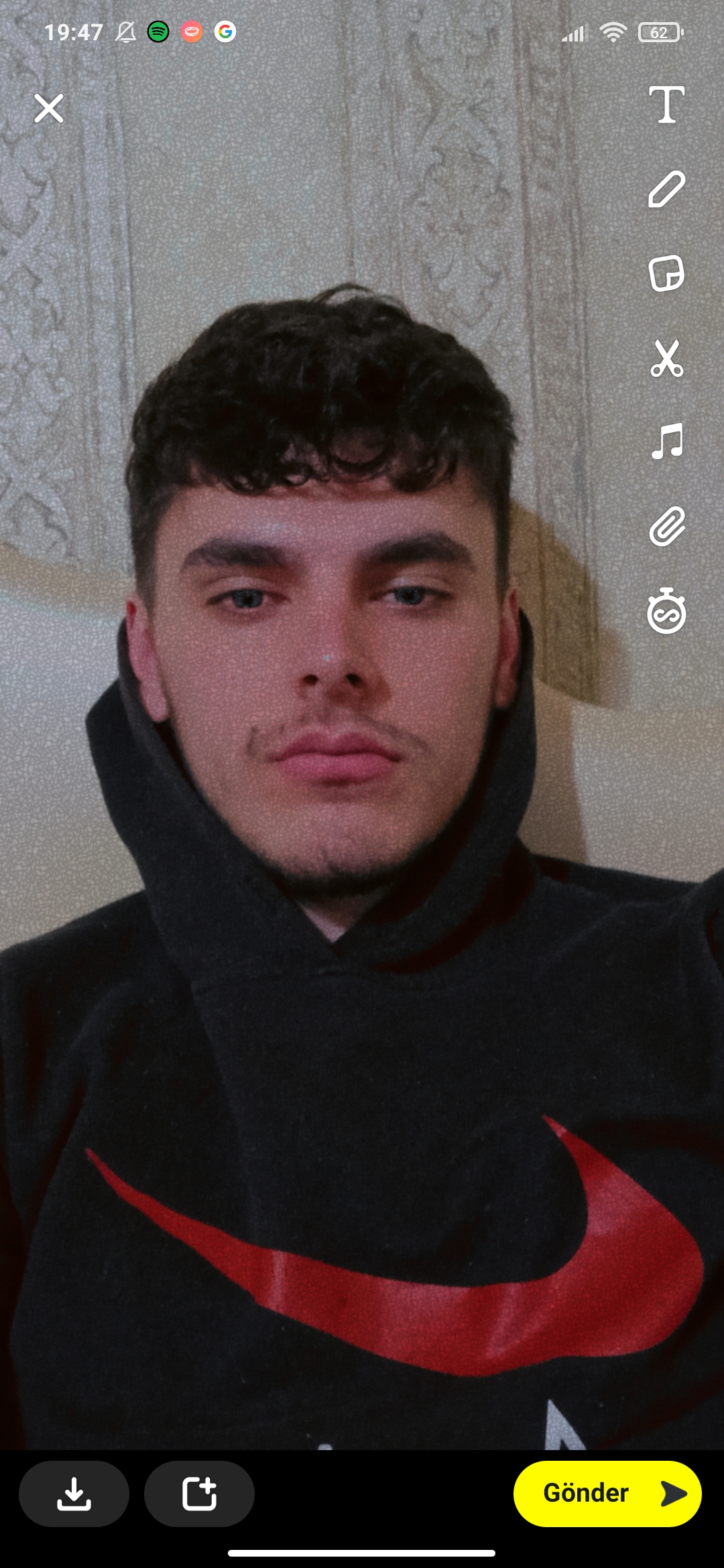The width and height of the screenshot is (724, 1568).
Task: Attach a link with the paperclip
Action: [666, 527]
